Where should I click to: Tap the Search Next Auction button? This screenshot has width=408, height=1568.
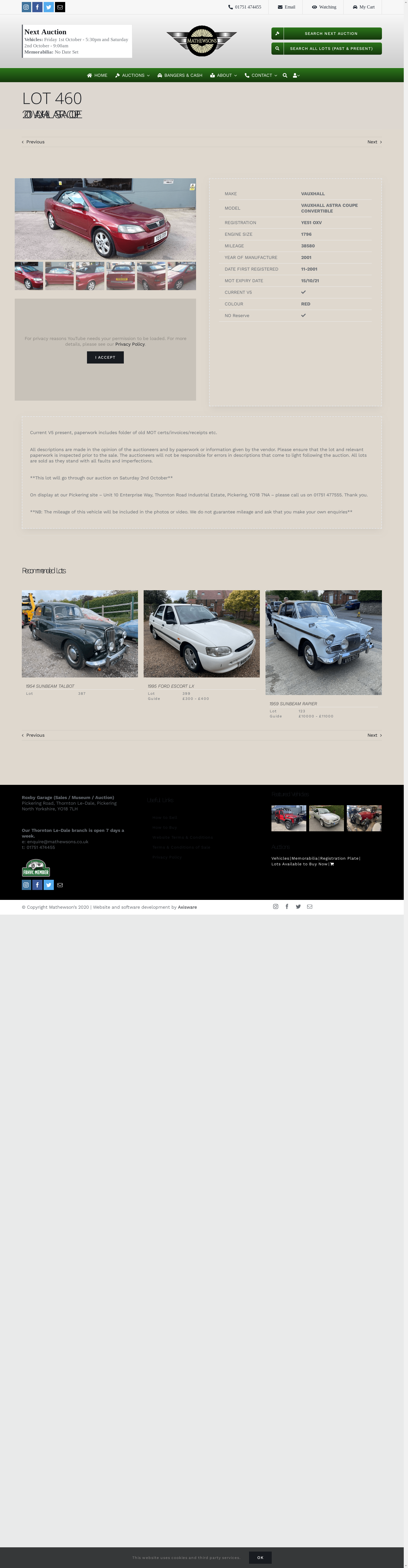pyautogui.click(x=326, y=33)
